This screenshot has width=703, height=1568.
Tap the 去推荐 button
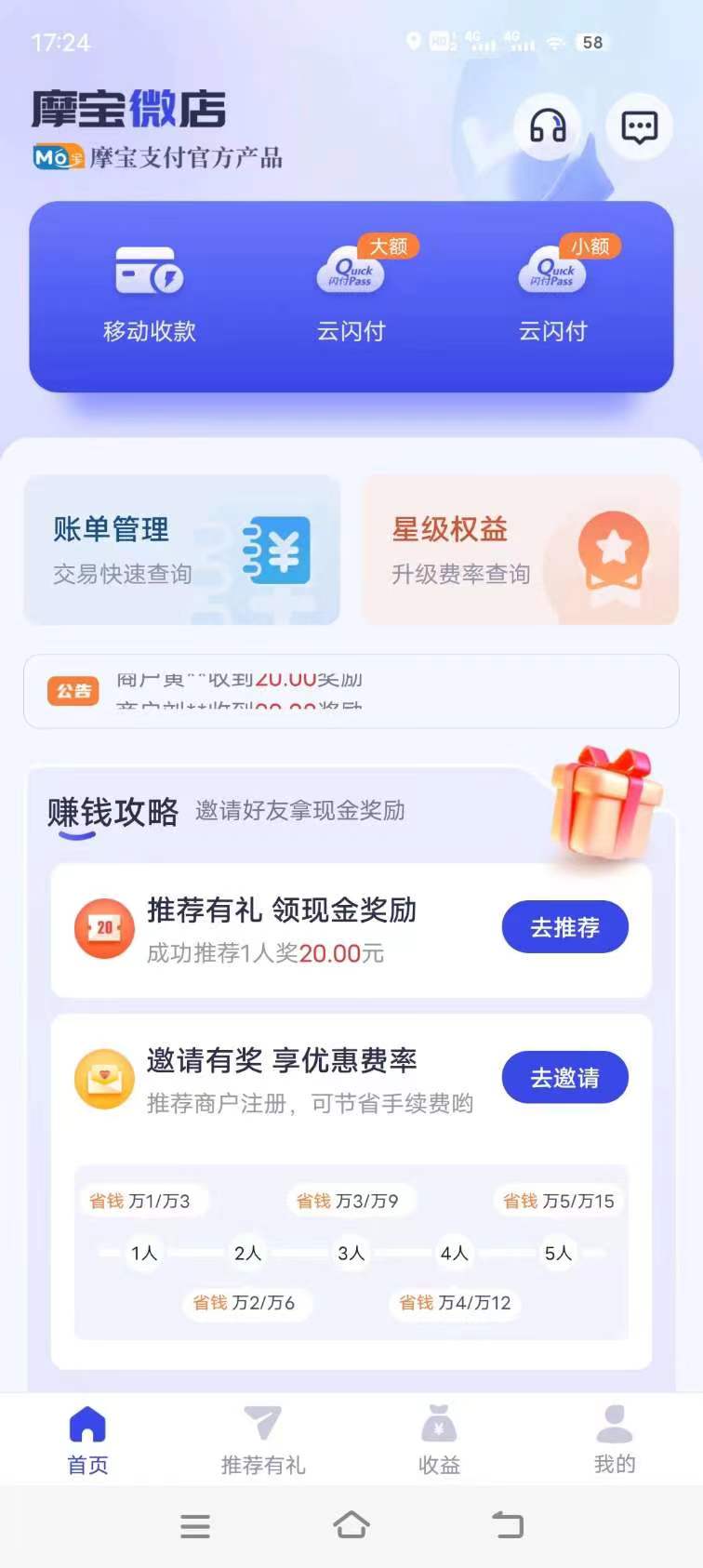coord(564,927)
